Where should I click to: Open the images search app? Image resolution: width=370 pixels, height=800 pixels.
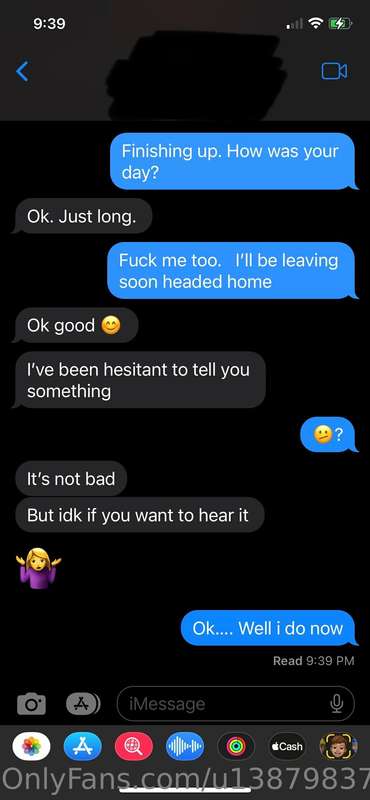(x=134, y=746)
